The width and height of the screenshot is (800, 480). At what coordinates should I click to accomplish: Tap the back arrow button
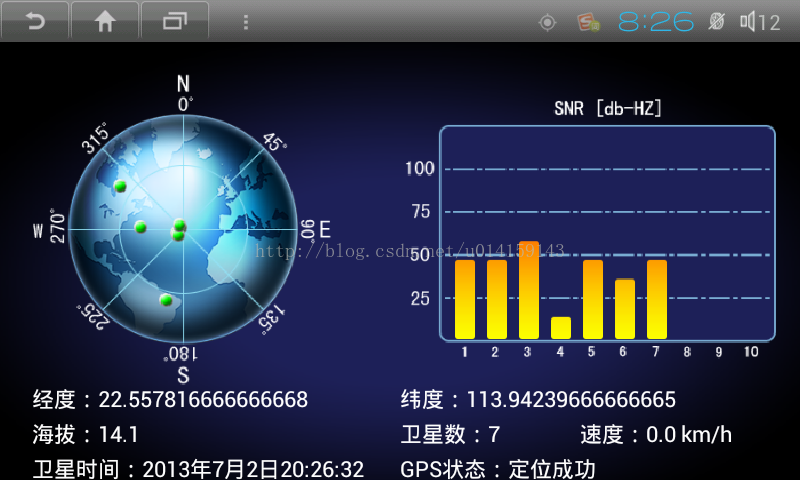(x=35, y=21)
